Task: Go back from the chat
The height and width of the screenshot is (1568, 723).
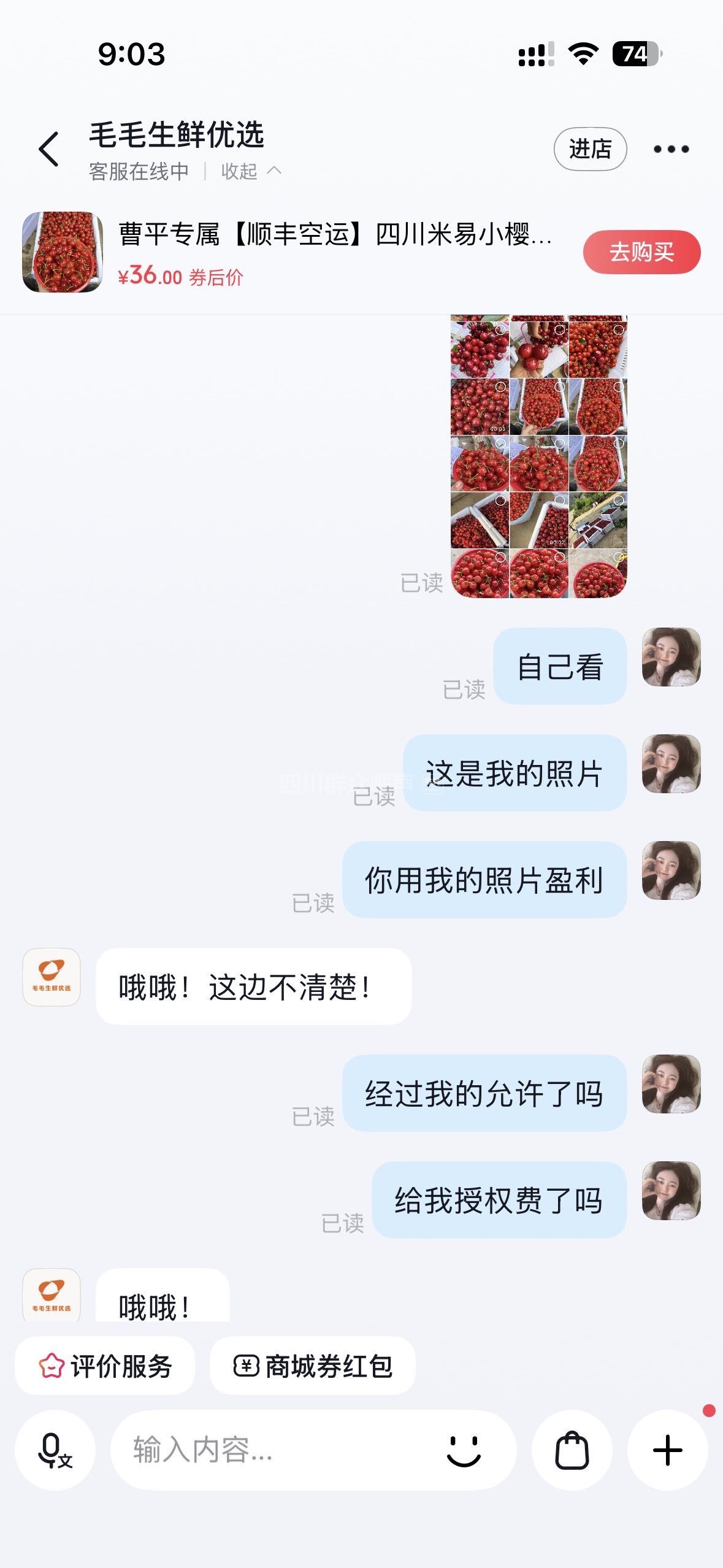Action: 48,149
